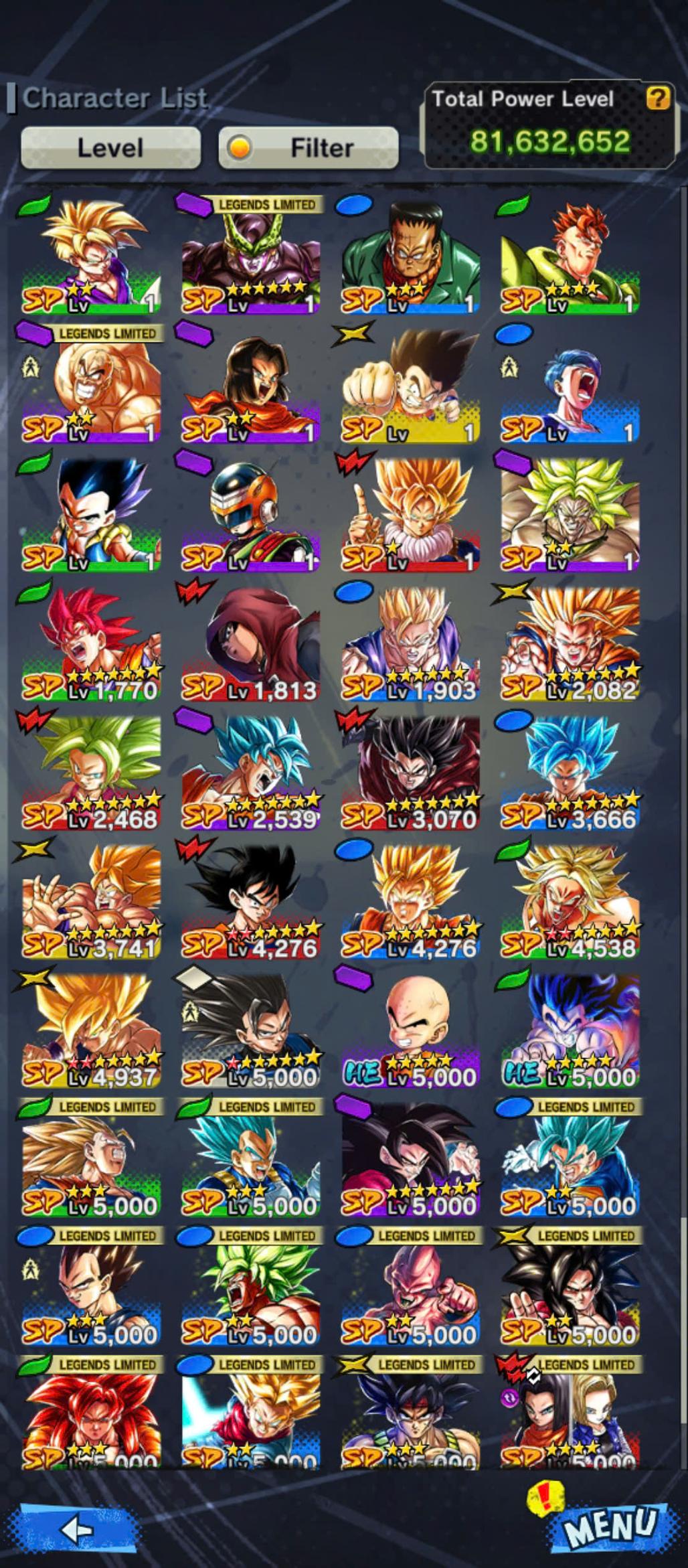Image resolution: width=688 pixels, height=1568 pixels.
Task: Tap the Level sort button
Action: (x=110, y=147)
